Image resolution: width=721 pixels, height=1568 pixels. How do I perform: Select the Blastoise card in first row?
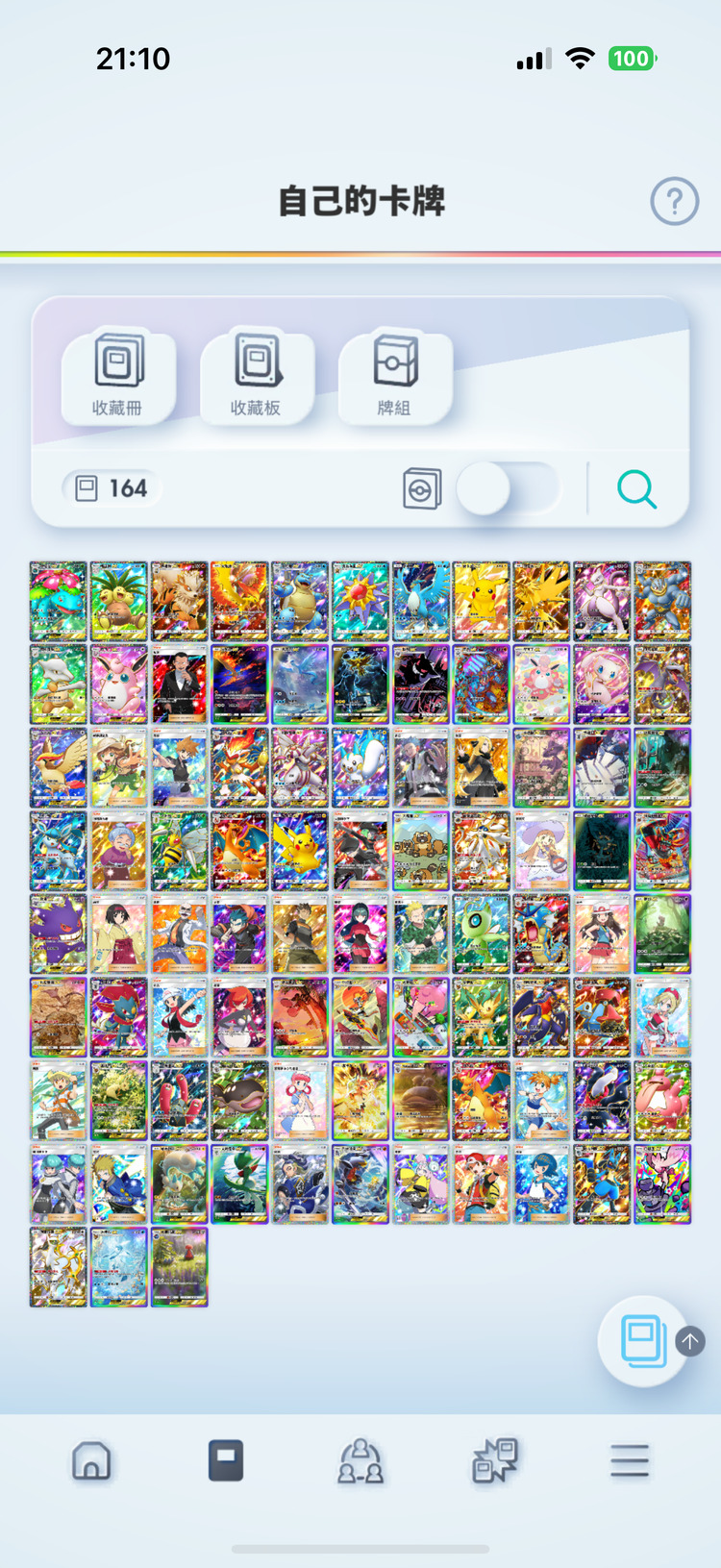[300, 602]
